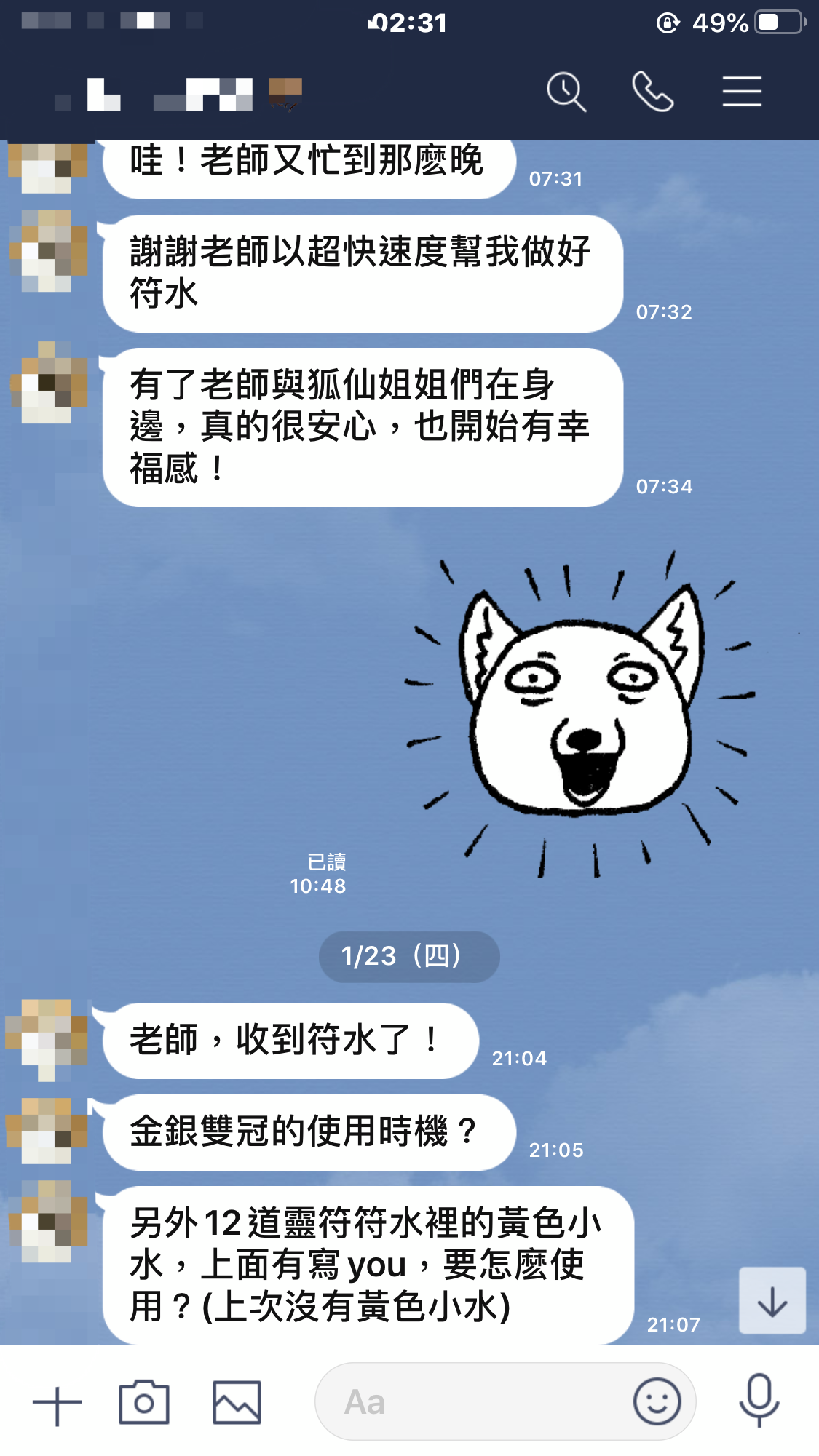The height and width of the screenshot is (1456, 819).
Task: Open the photo gallery picker
Action: pyautogui.click(x=237, y=1402)
